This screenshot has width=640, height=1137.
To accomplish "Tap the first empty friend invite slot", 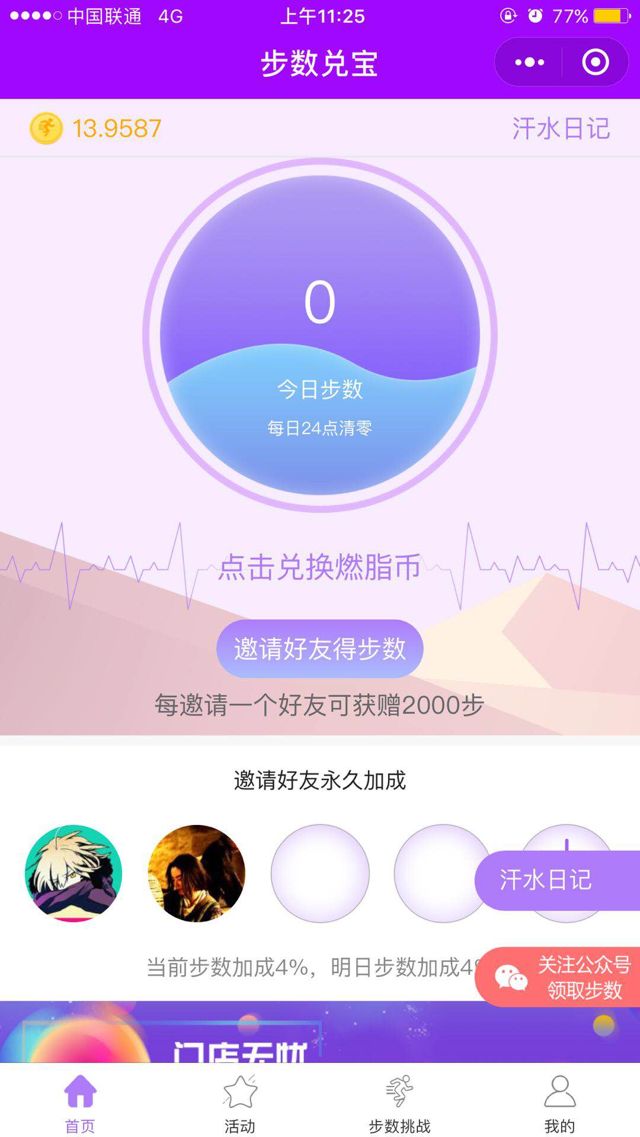I will pyautogui.click(x=320, y=873).
